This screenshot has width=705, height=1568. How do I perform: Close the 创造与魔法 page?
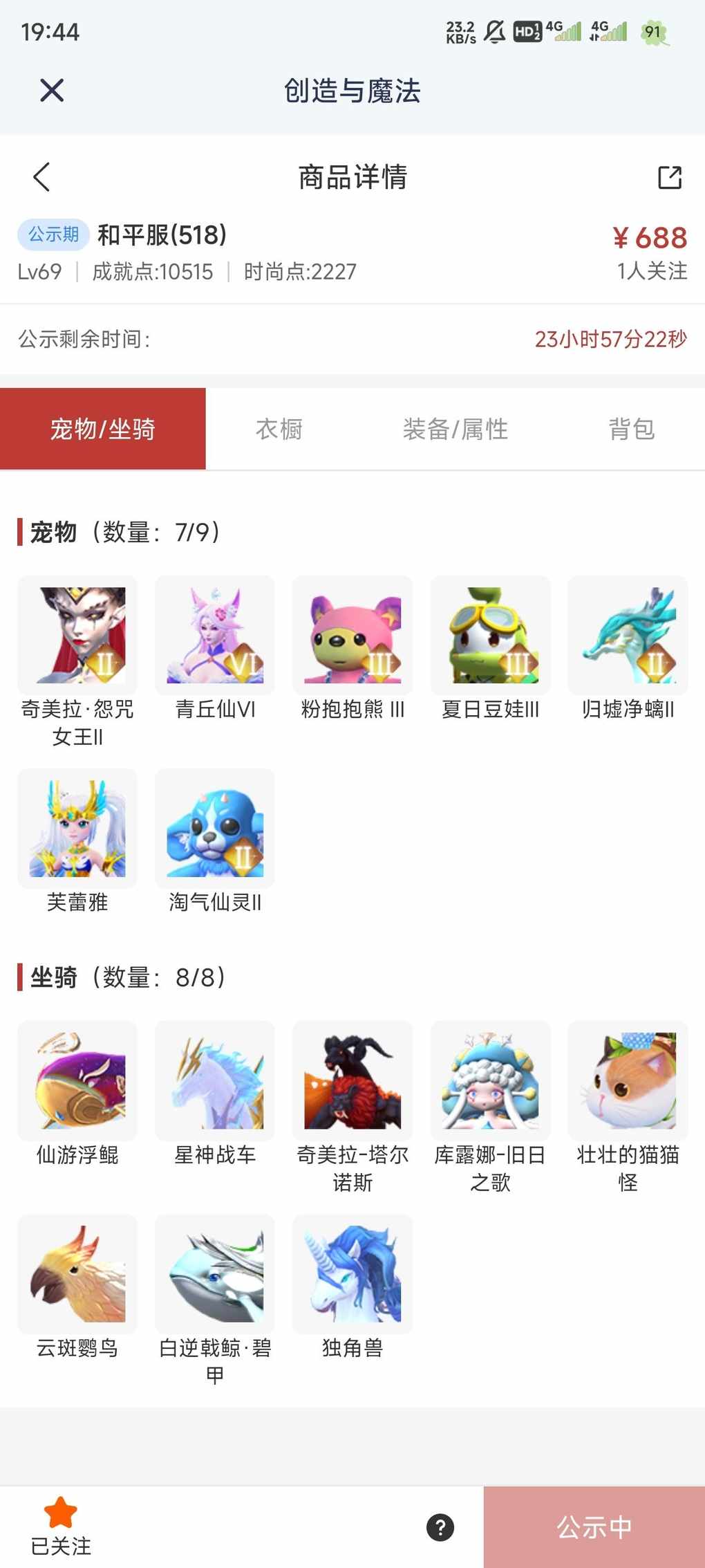point(52,91)
